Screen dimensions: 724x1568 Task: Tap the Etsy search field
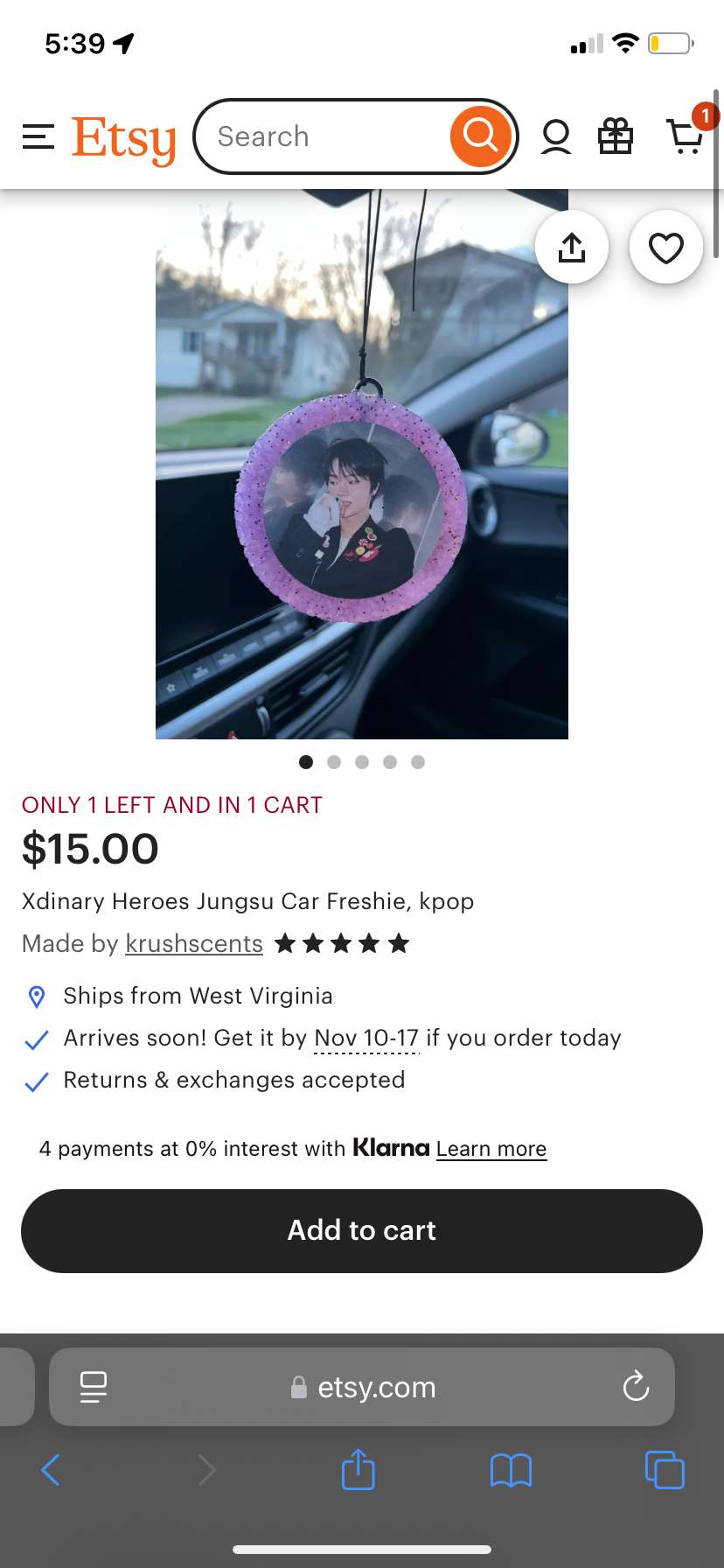[324, 136]
